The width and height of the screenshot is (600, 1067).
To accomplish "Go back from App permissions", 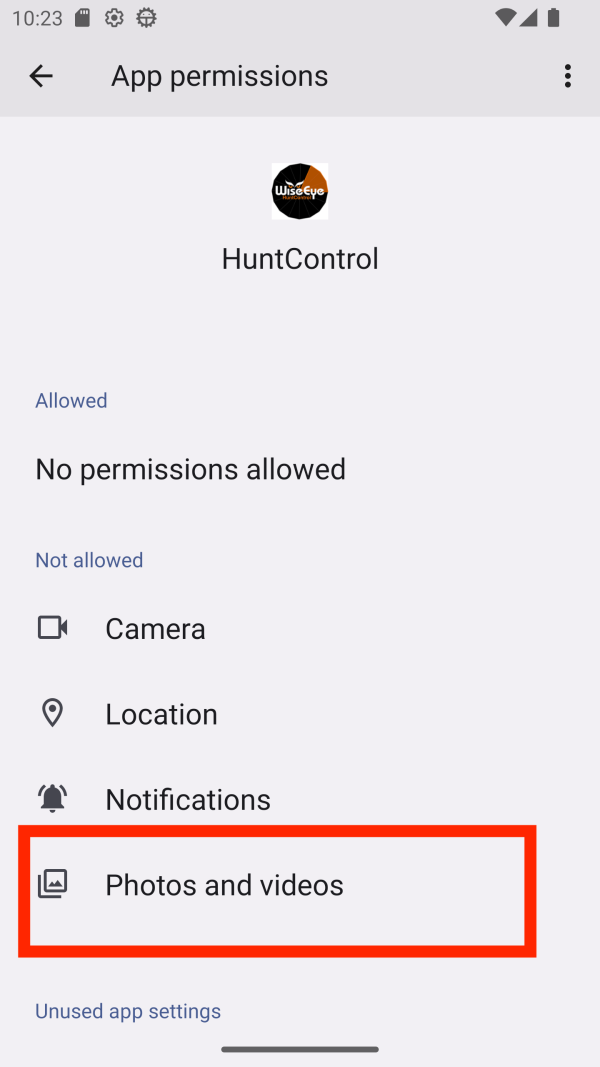I will point(41,76).
